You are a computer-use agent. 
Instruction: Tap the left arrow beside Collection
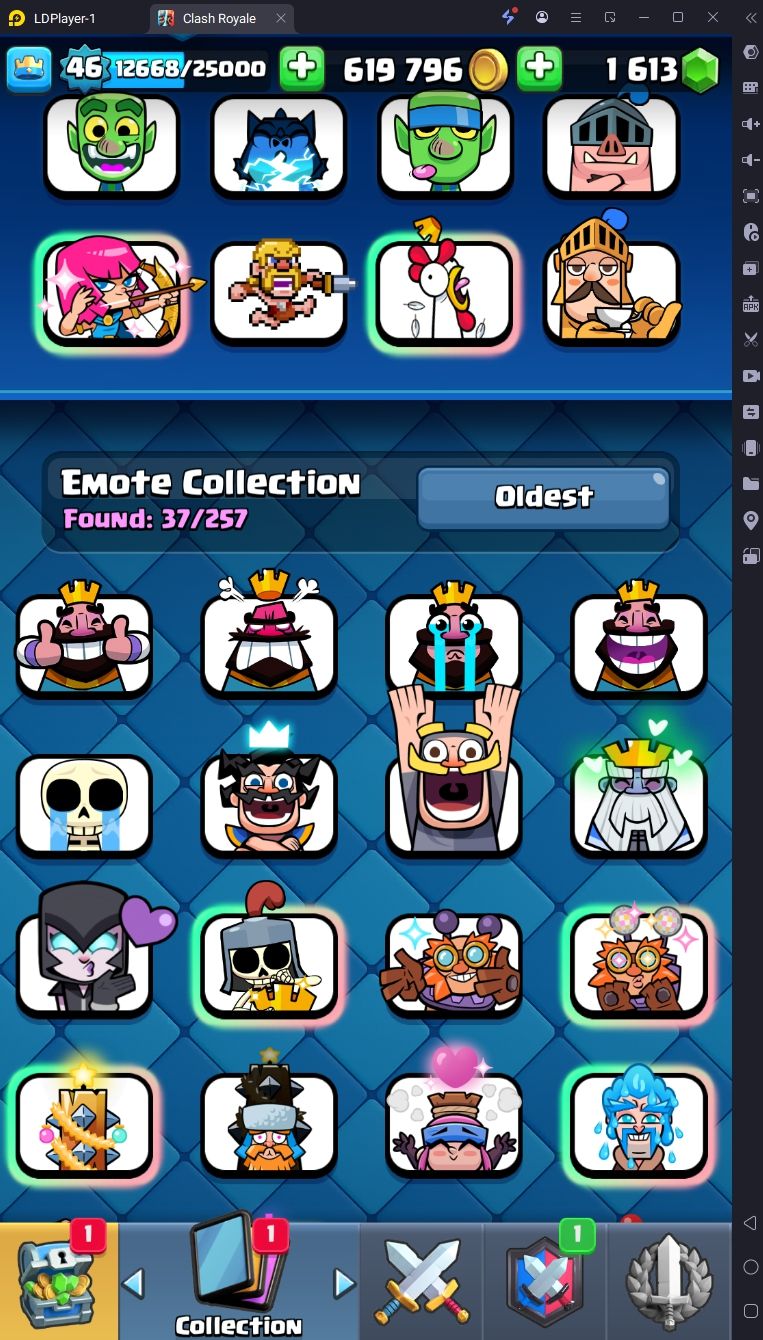coord(134,1282)
